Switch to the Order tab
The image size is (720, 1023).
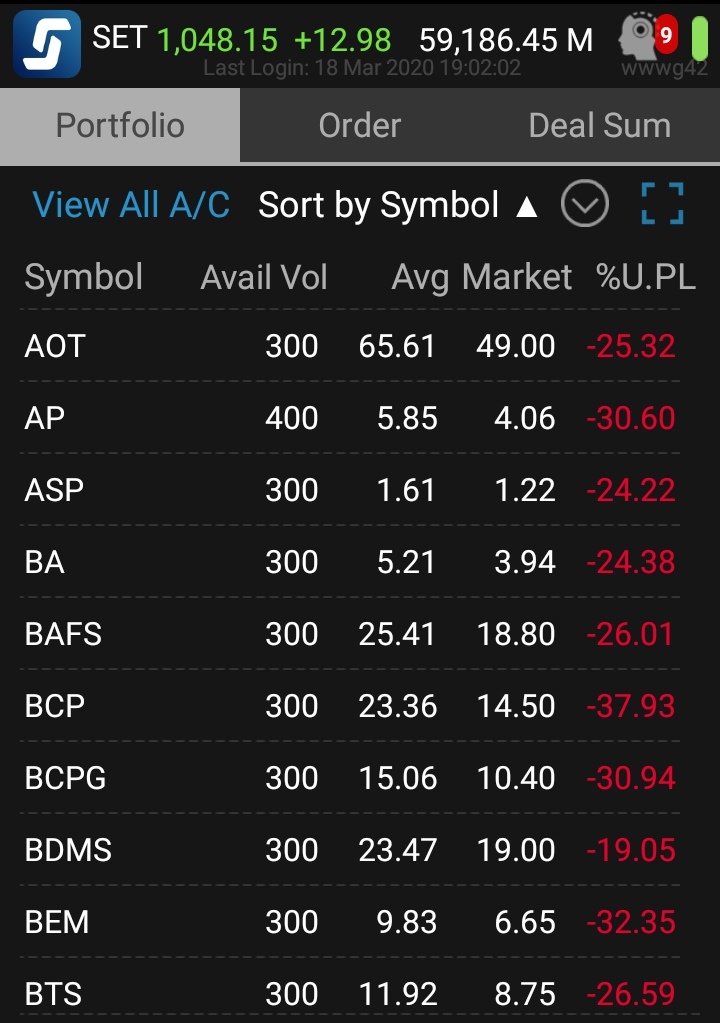[359, 126]
